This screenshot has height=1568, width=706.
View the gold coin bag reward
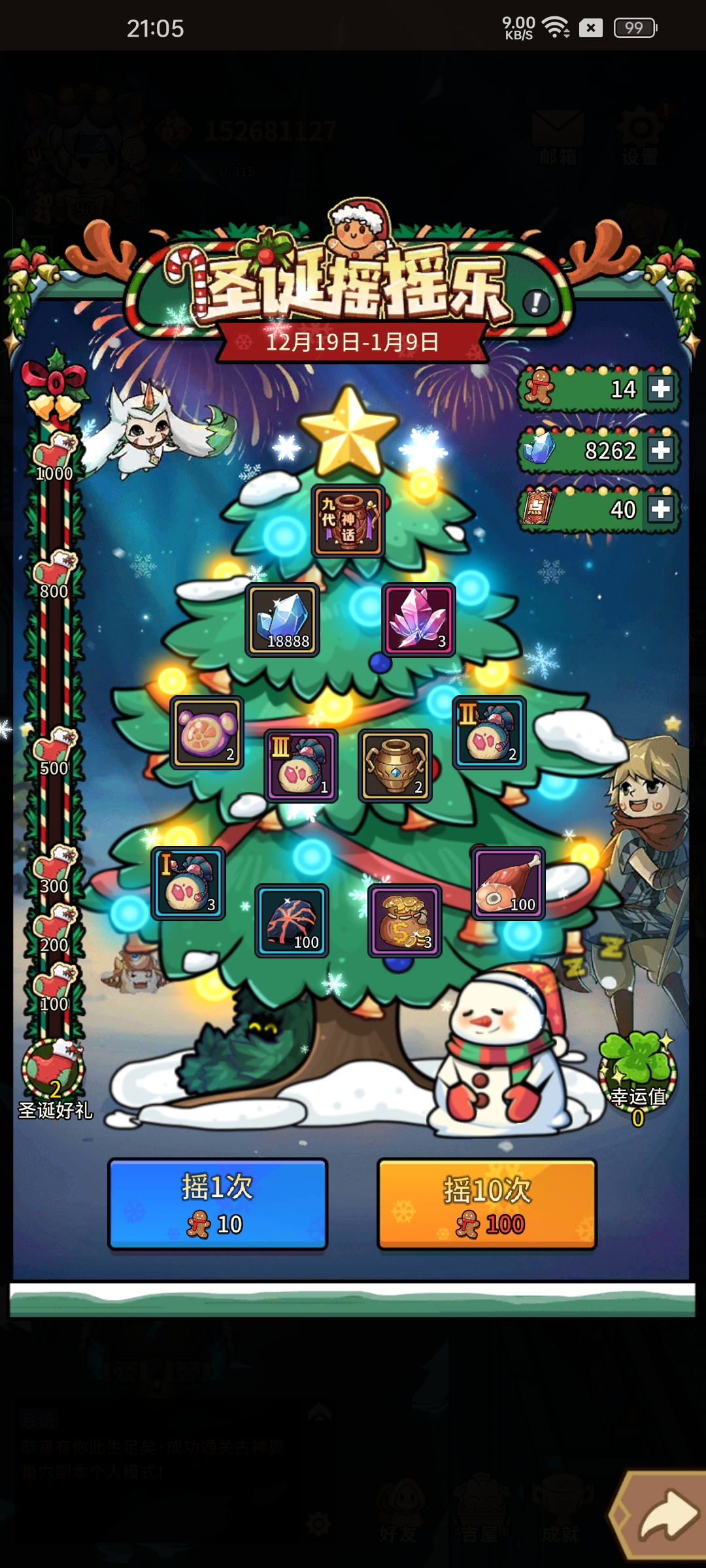(405, 921)
